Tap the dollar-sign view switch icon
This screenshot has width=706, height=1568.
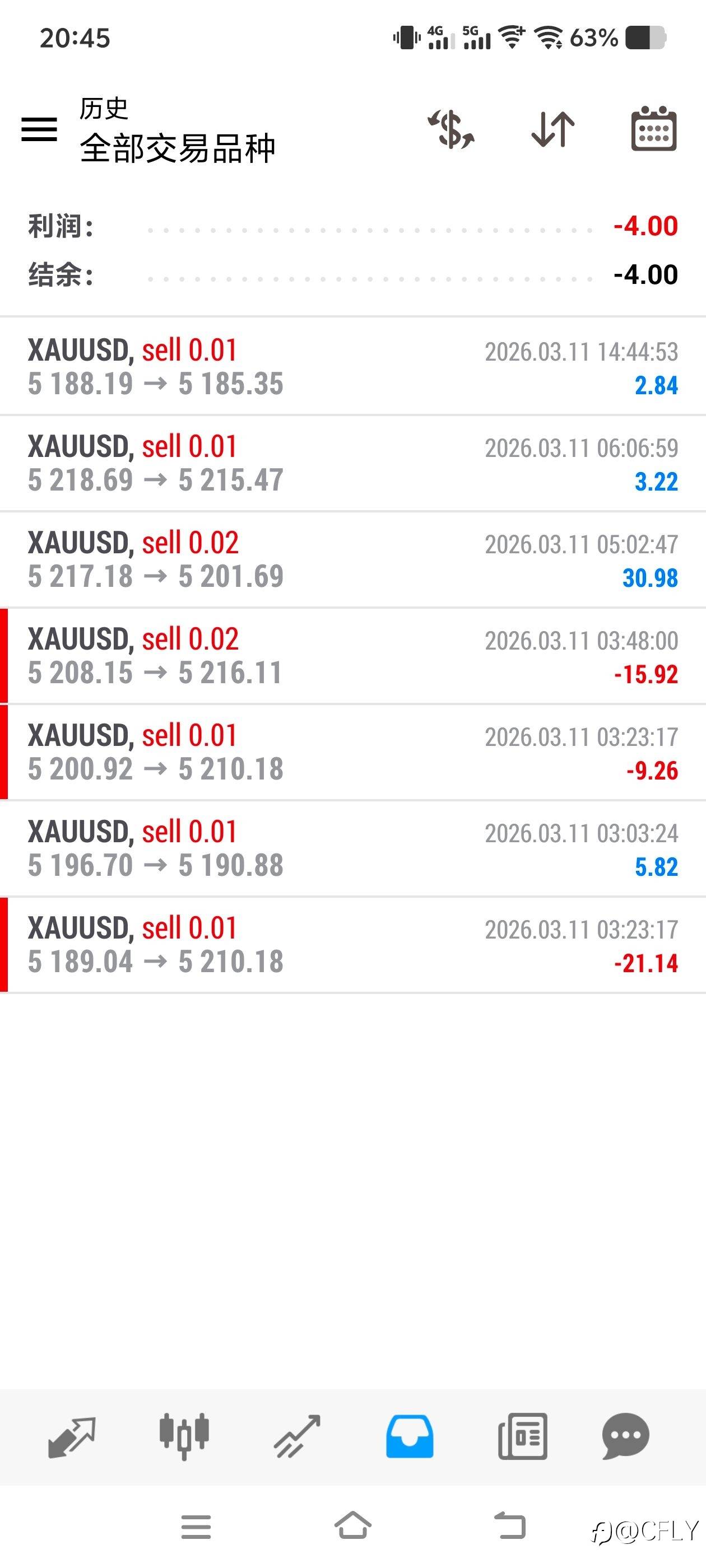pos(452,129)
